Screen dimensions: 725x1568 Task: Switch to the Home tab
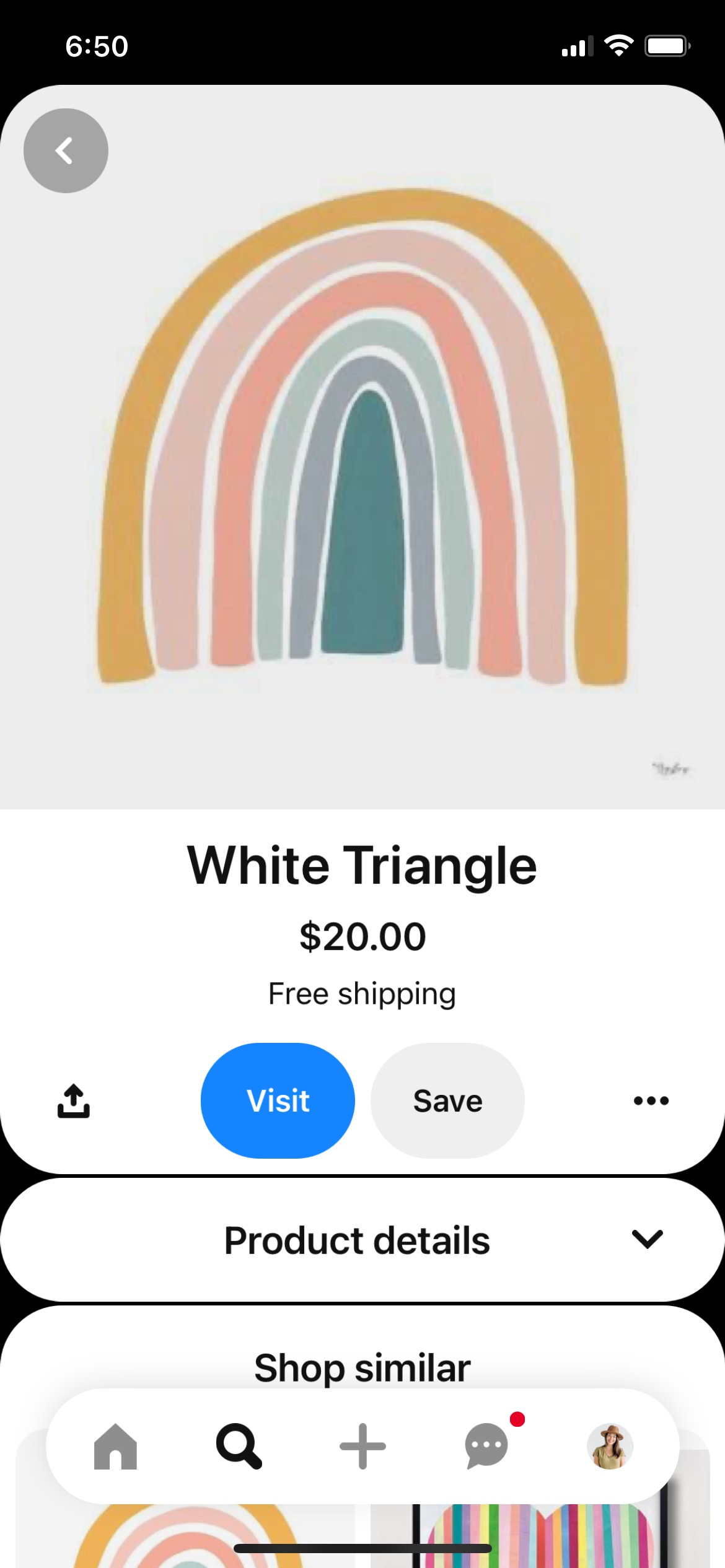115,1446
